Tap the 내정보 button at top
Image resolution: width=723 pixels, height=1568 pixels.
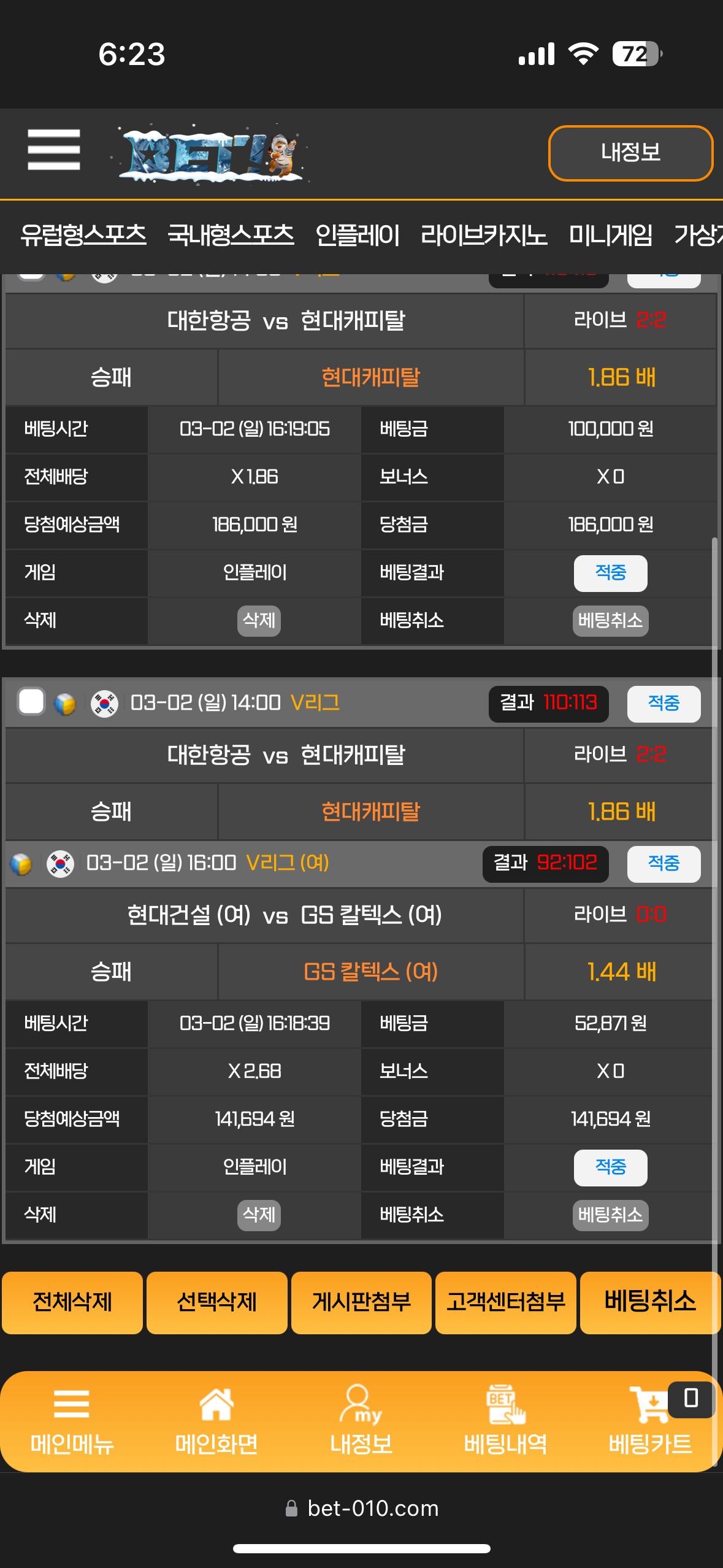(x=630, y=153)
